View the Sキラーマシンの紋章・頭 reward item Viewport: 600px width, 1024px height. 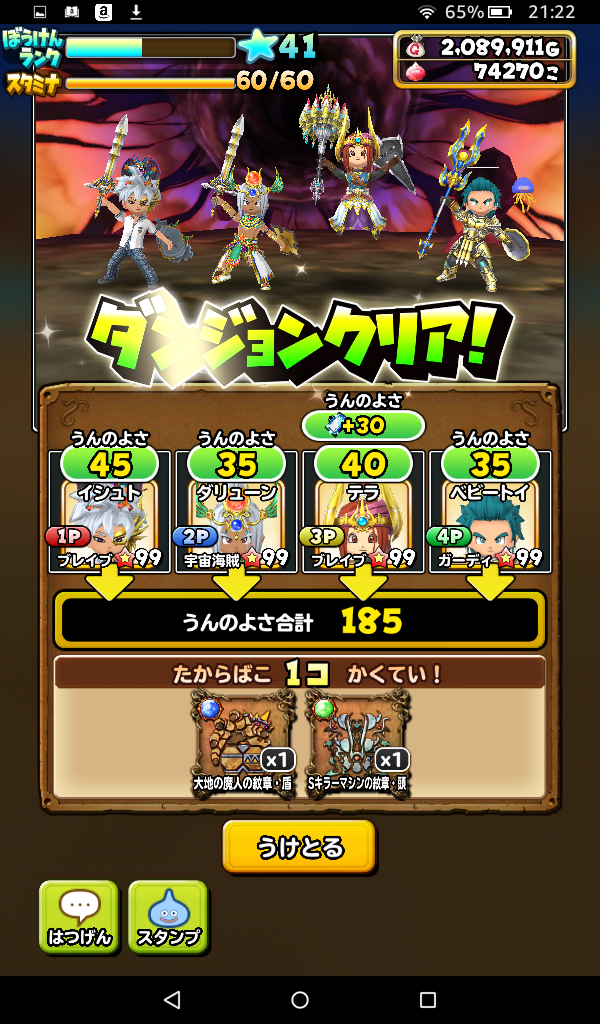358,742
